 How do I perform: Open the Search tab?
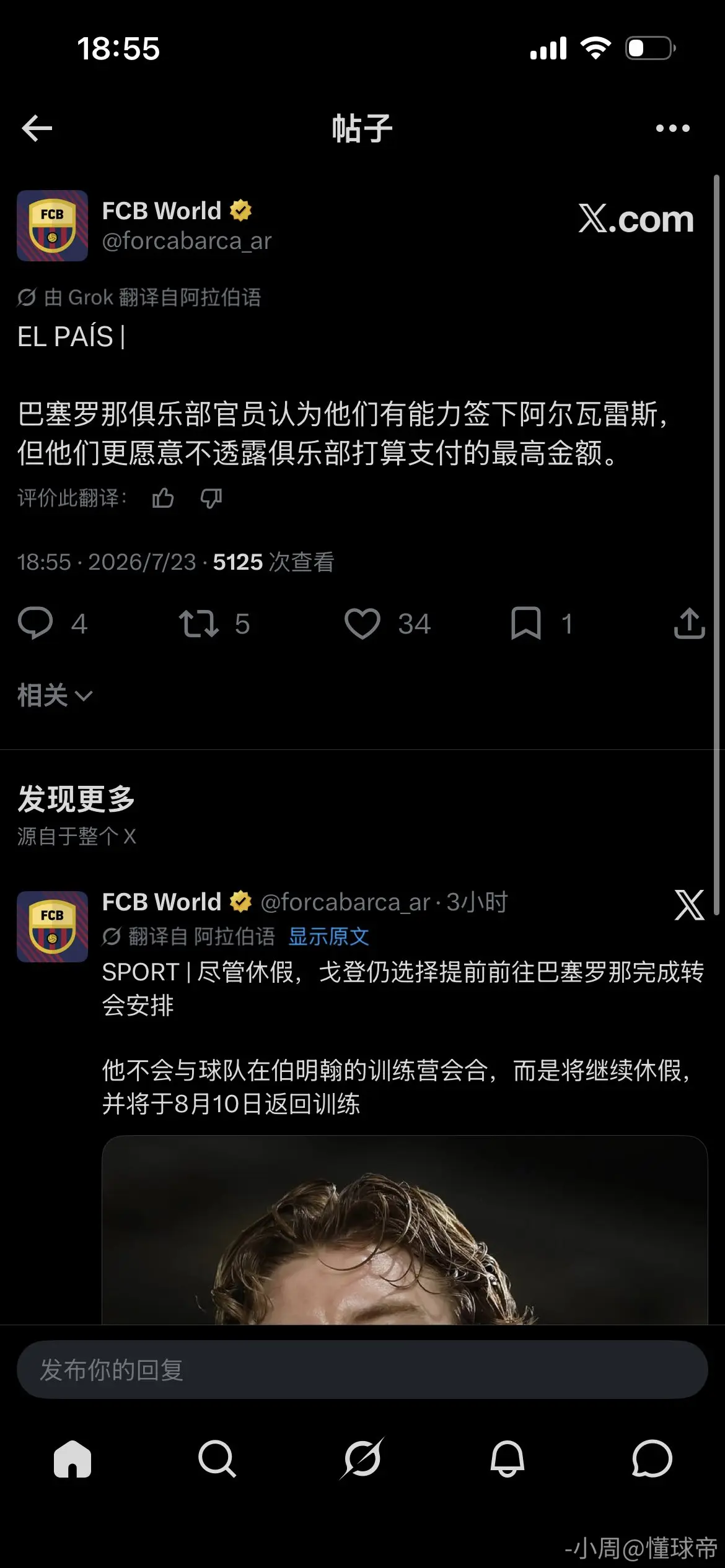coord(217,1459)
